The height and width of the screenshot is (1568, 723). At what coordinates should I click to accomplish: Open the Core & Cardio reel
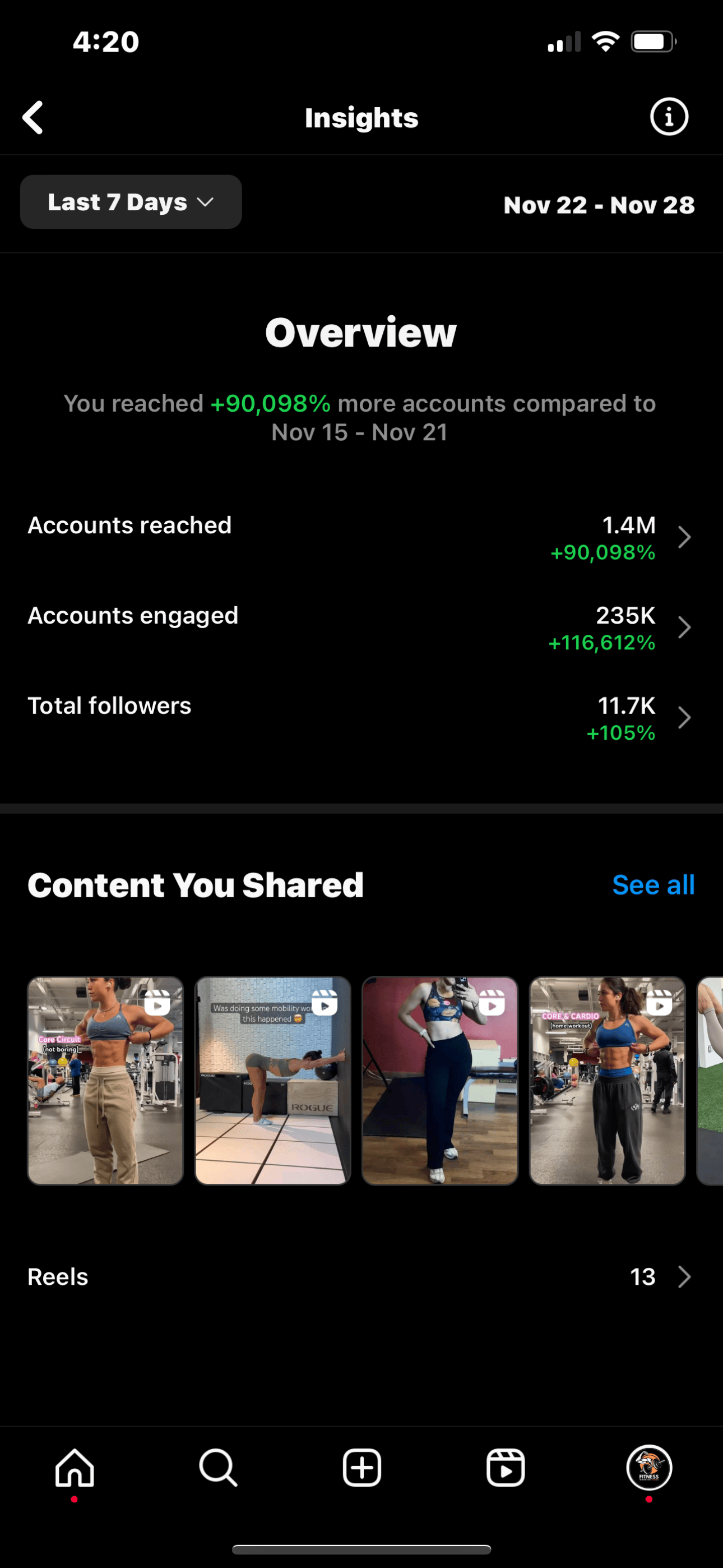tap(607, 1081)
